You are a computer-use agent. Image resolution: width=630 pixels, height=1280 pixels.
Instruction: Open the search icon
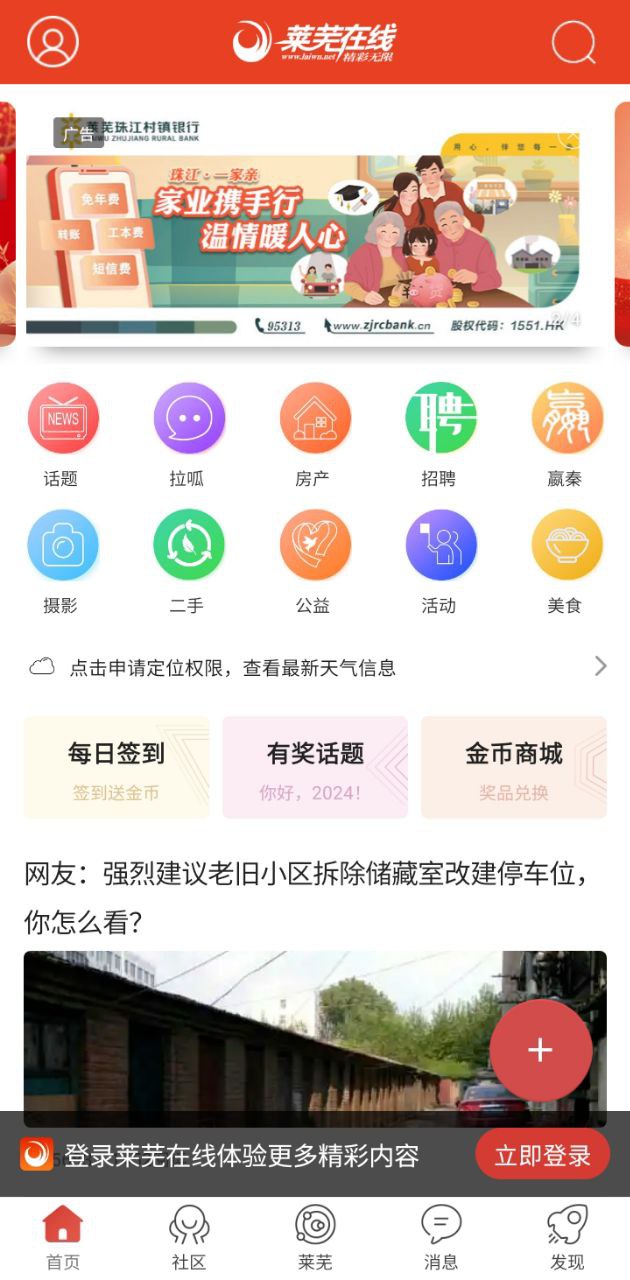(x=573, y=42)
